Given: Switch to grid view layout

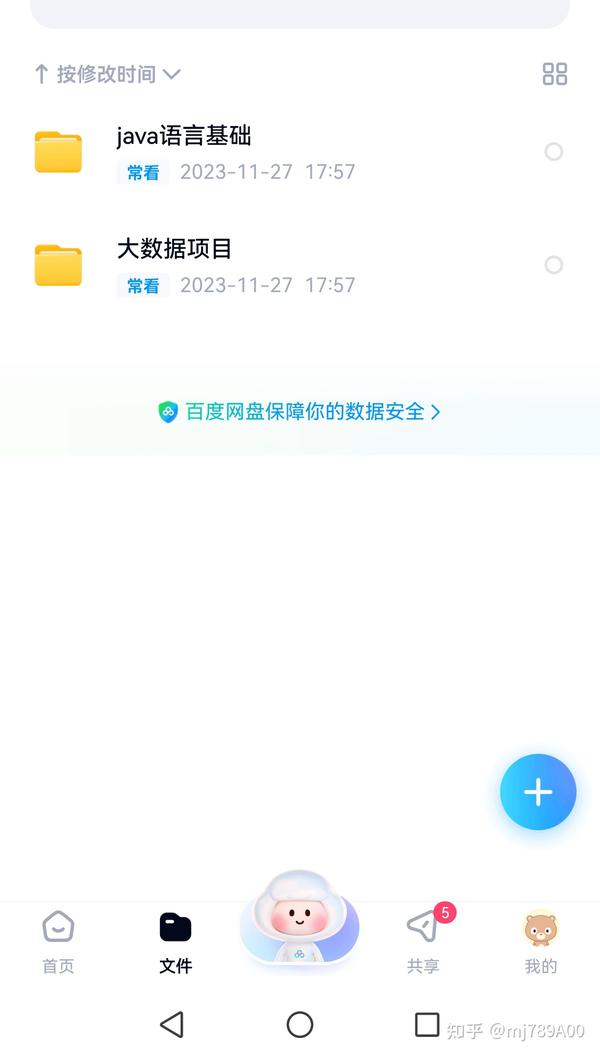Looking at the screenshot, I should pyautogui.click(x=555, y=74).
